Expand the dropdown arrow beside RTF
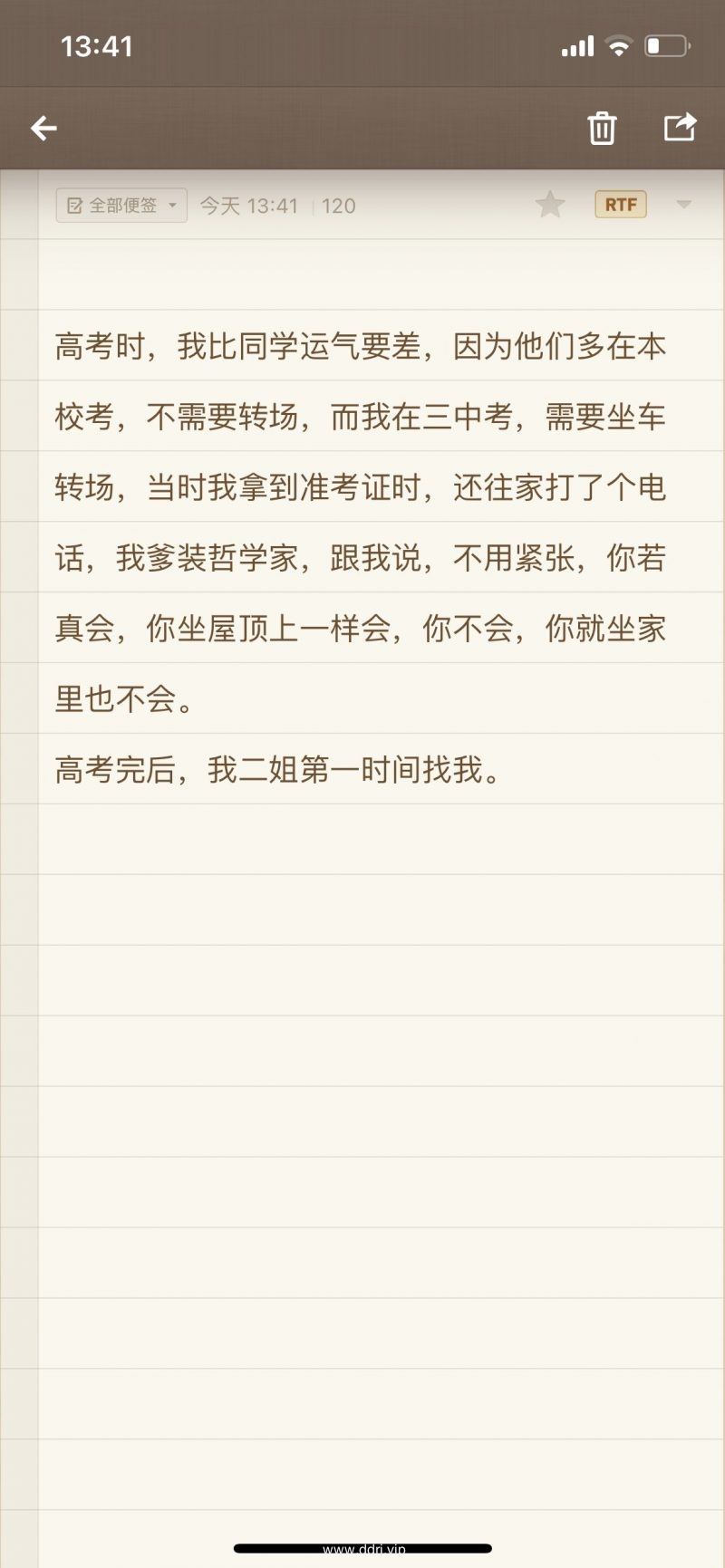This screenshot has height=1568, width=725. click(x=684, y=205)
